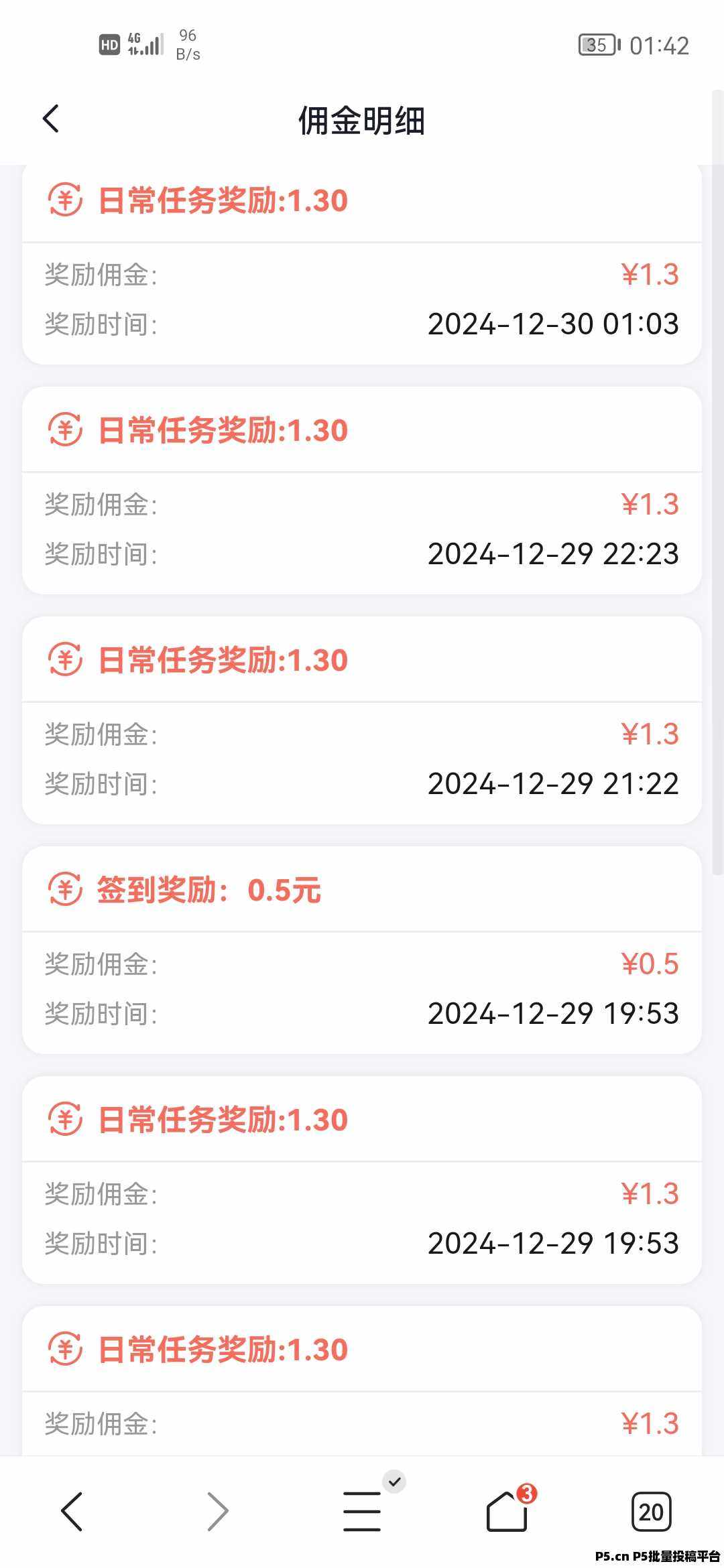
Task: Show the 20 open browser tabs
Action: [x=651, y=1512]
